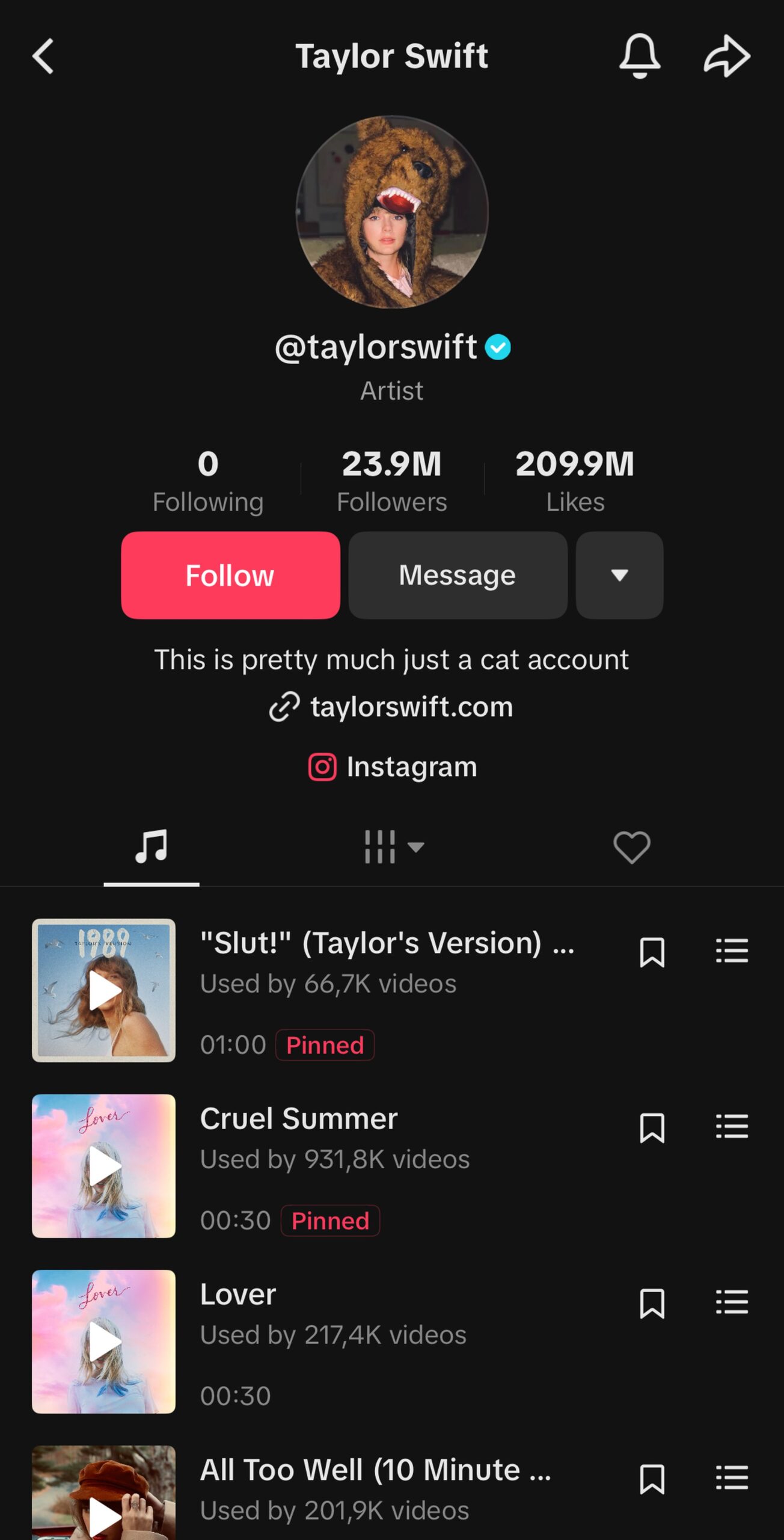Bookmark the Lover sound
784x1540 pixels.
click(x=652, y=1303)
